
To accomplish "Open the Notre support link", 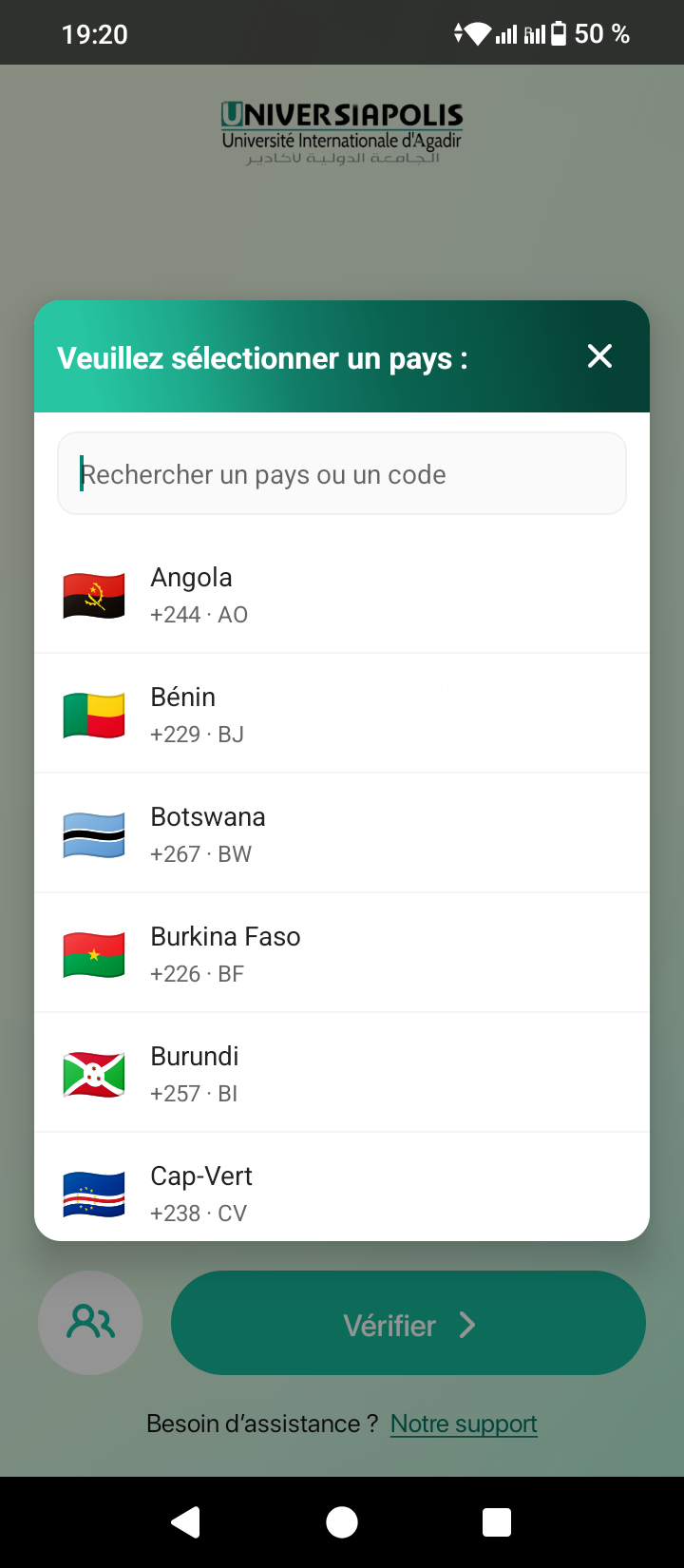I will coord(464,1424).
